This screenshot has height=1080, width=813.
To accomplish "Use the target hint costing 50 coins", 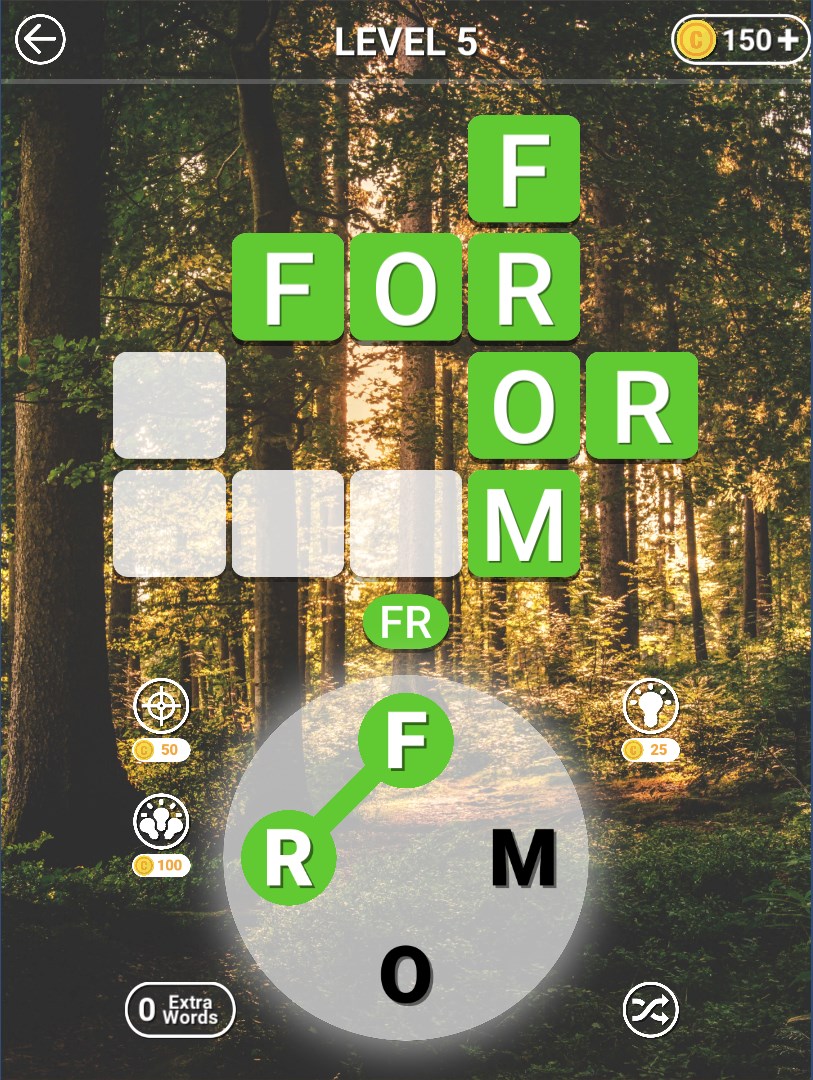I will coord(161,707).
